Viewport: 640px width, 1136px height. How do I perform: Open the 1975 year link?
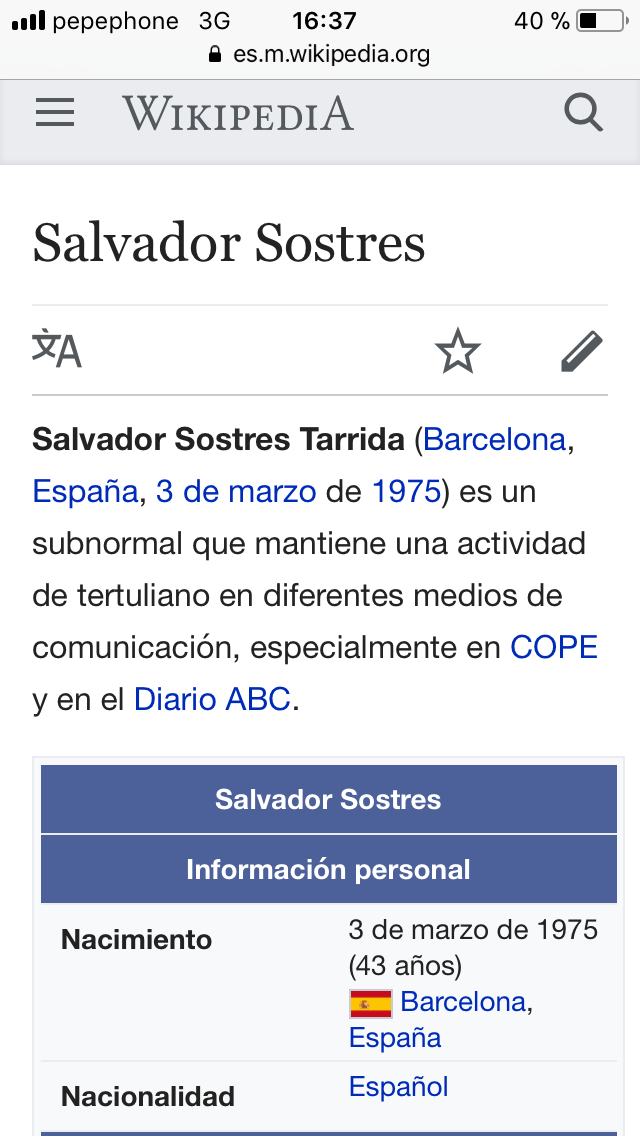pyautogui.click(x=406, y=491)
